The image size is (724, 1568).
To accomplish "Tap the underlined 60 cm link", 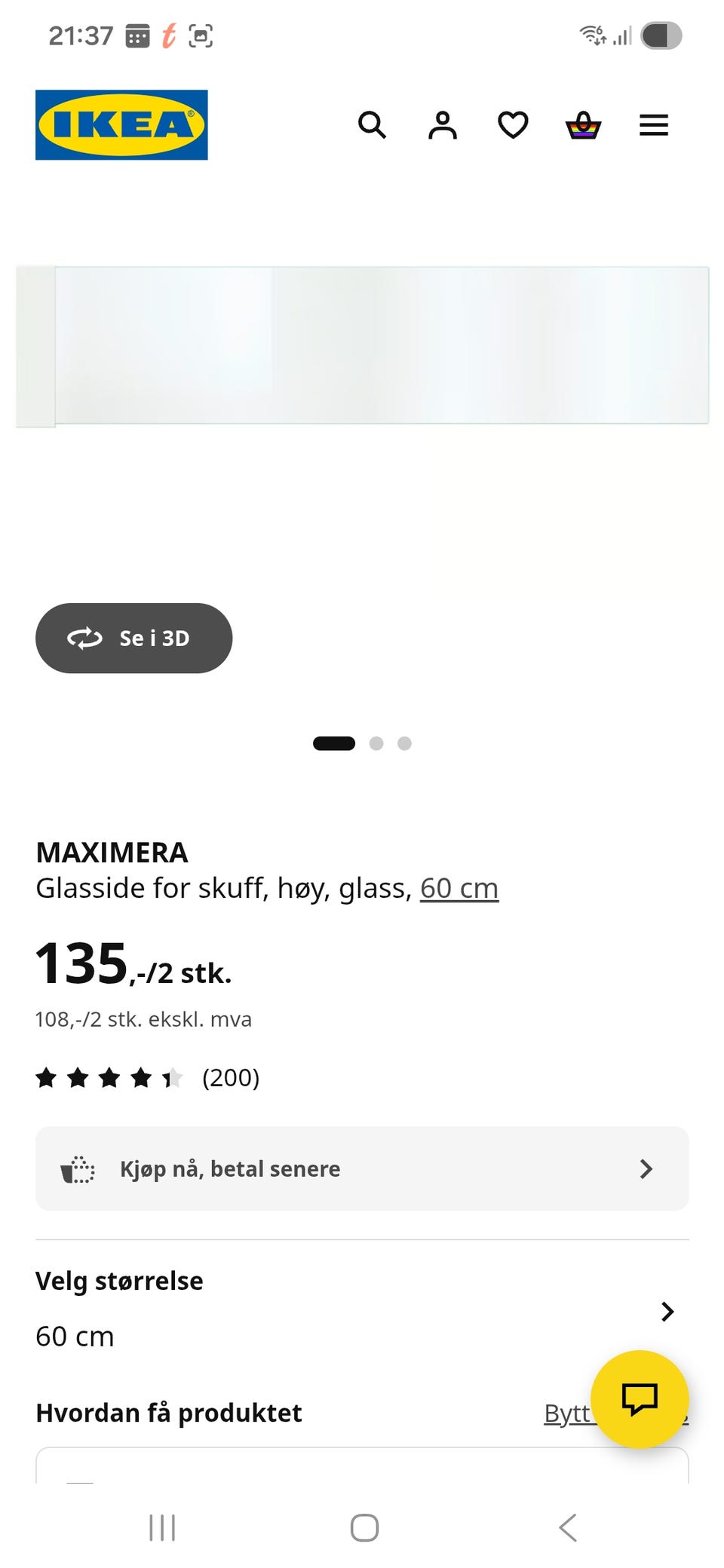I will click(459, 888).
